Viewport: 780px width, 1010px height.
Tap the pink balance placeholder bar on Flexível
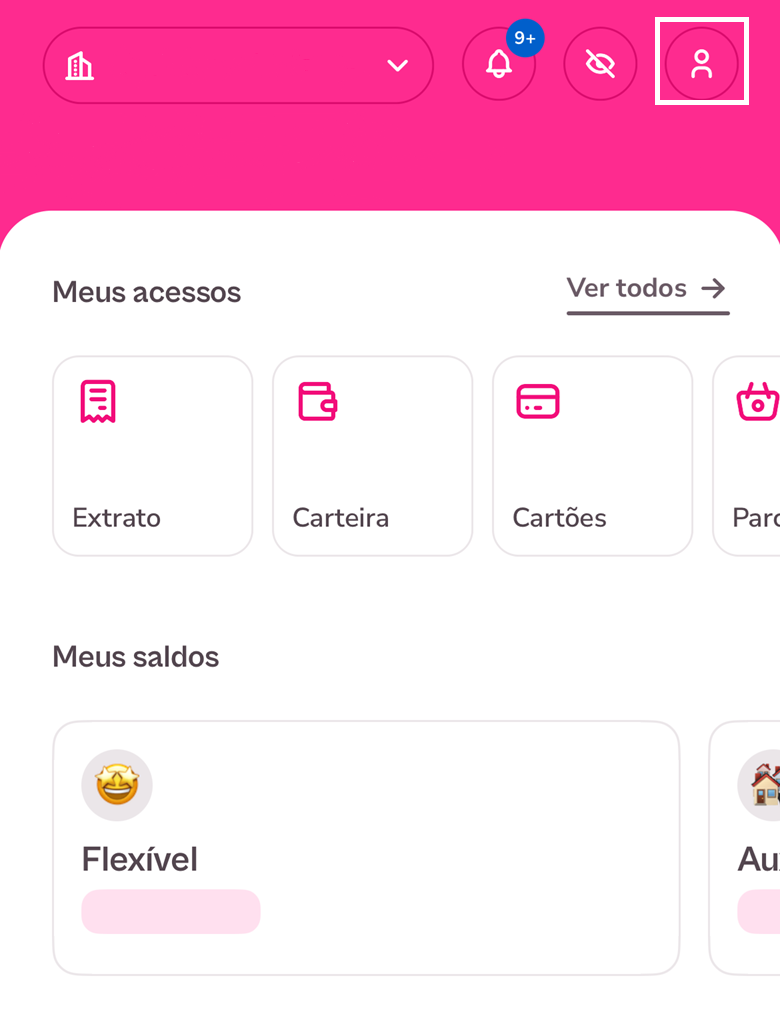170,911
